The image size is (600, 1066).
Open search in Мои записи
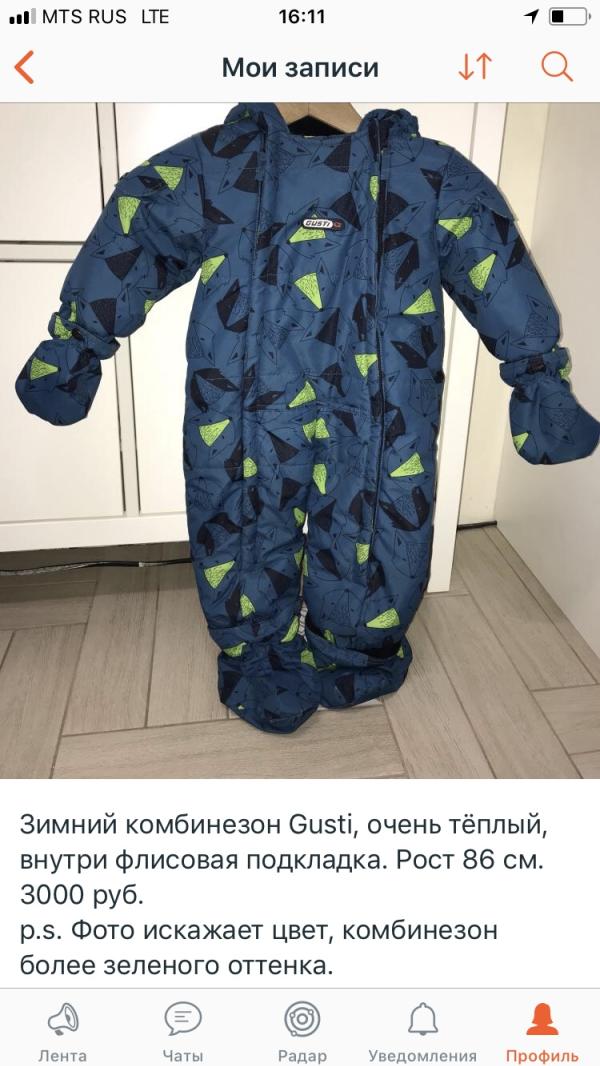tap(557, 67)
